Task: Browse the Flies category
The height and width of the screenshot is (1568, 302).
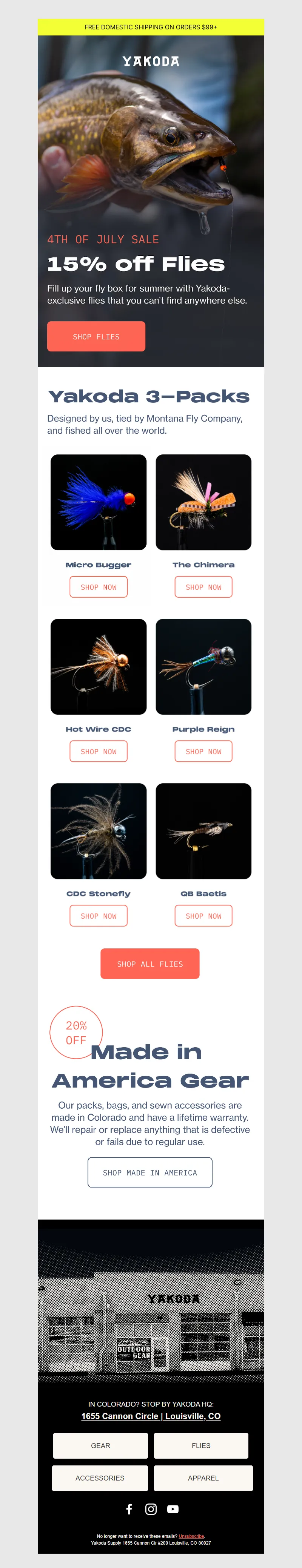Action: pyautogui.click(x=201, y=1445)
